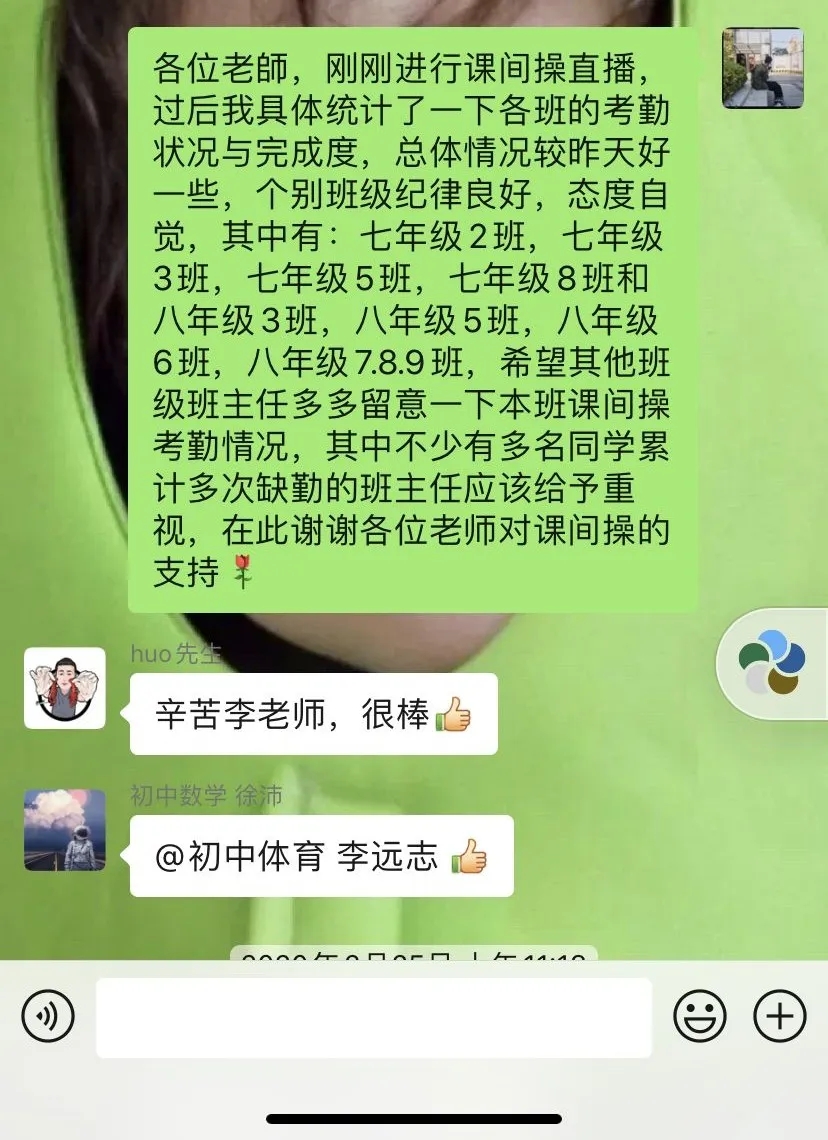Switch to voice message input
The image size is (828, 1140).
[x=48, y=1017]
